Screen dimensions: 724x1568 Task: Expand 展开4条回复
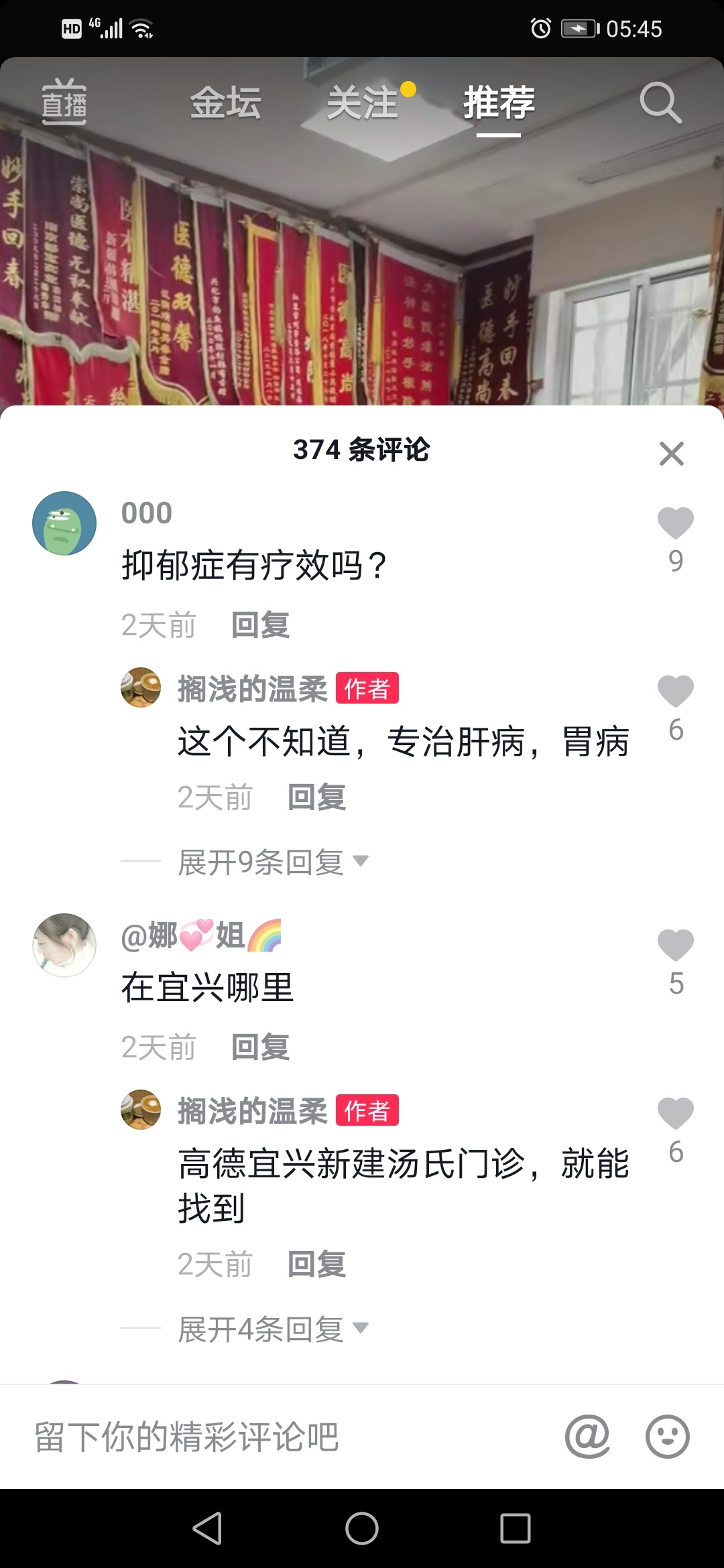273,1329
